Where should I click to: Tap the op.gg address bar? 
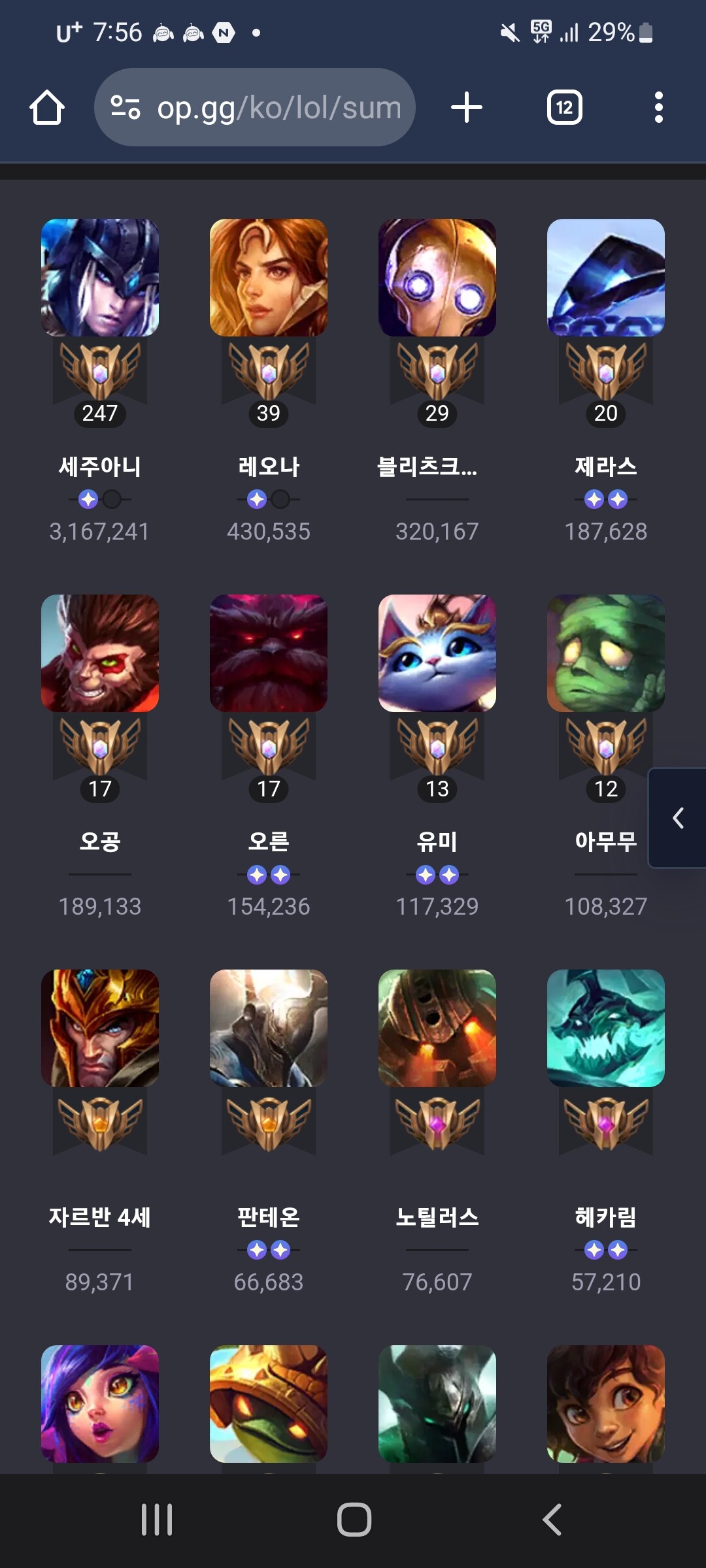(255, 108)
